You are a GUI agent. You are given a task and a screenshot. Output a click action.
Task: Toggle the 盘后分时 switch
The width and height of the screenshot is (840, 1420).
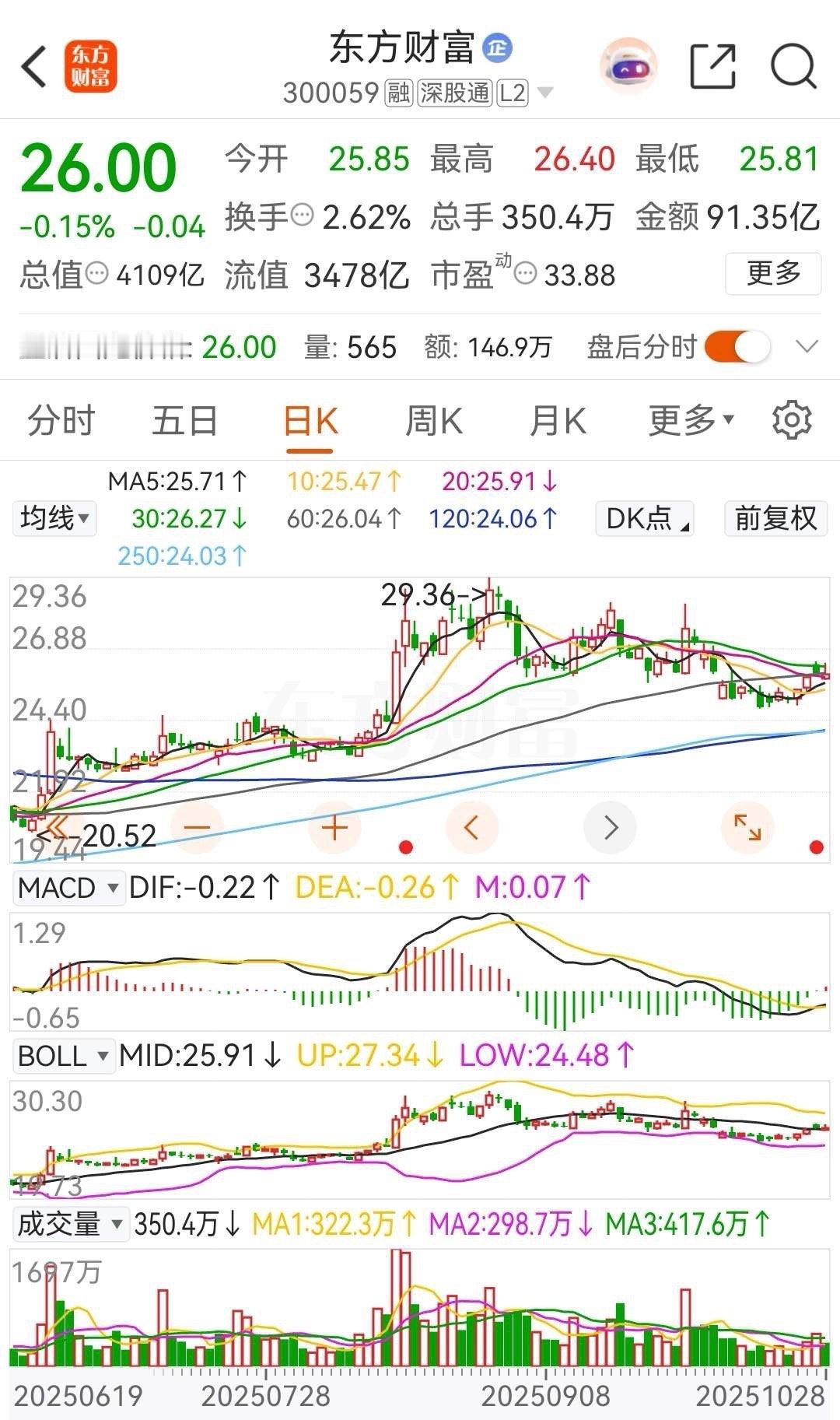coord(737,347)
